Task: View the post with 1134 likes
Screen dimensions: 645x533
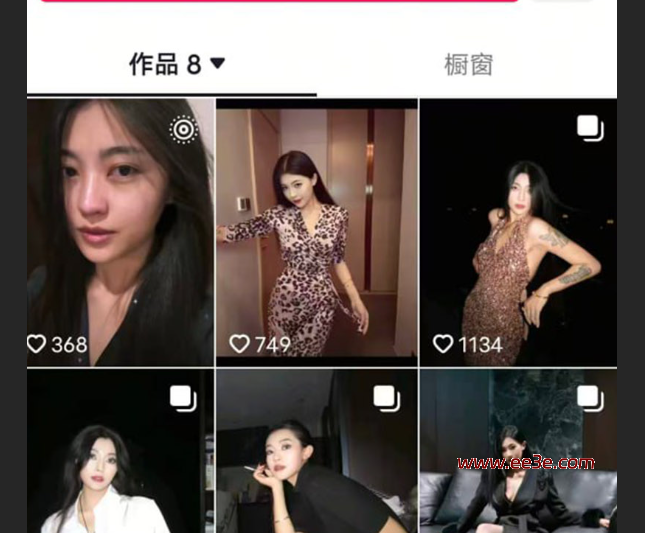Action: (518, 232)
